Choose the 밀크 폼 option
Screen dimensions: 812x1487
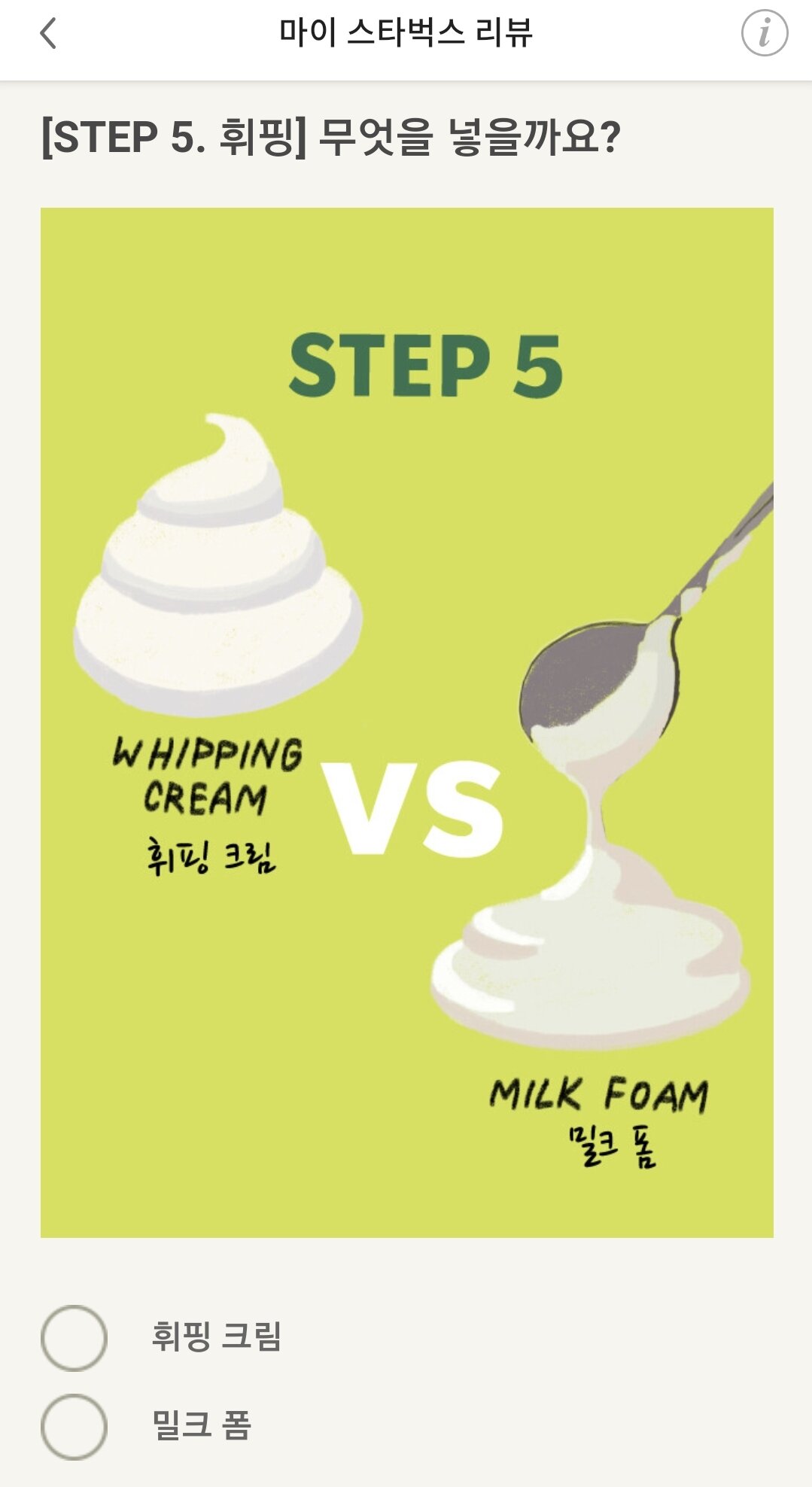74,1426
